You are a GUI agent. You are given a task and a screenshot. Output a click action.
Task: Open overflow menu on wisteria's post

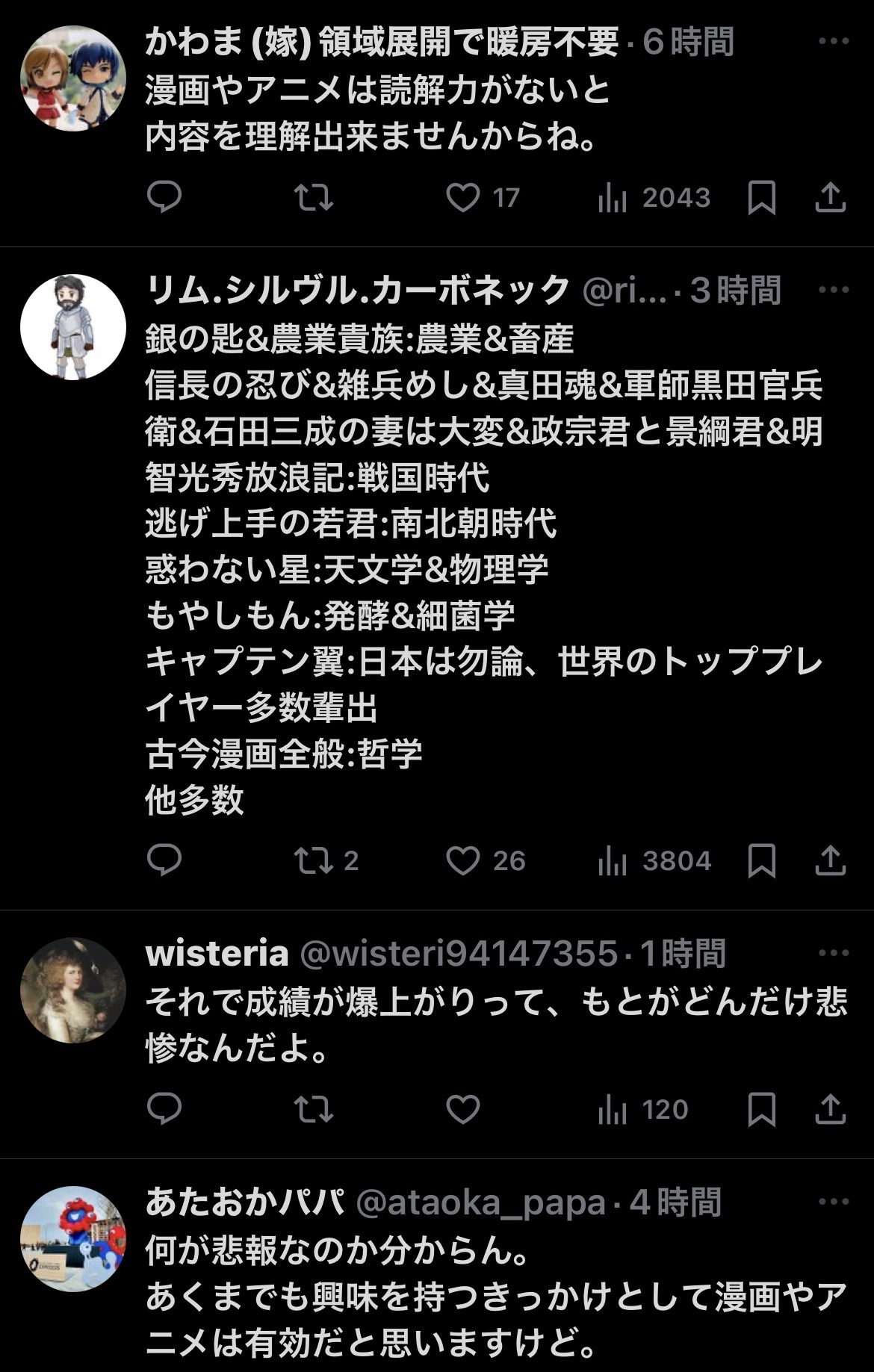coord(834,953)
